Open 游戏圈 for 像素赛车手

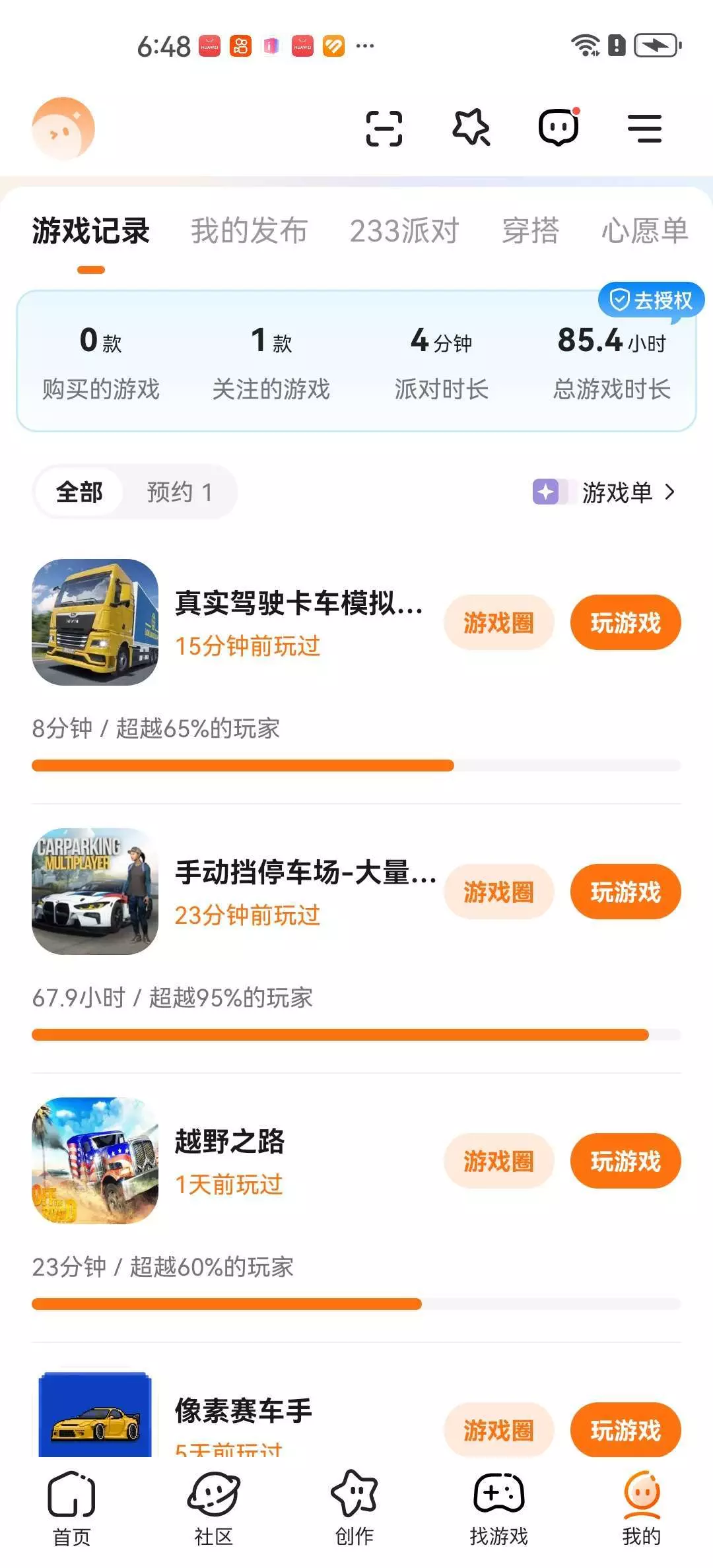point(498,1431)
